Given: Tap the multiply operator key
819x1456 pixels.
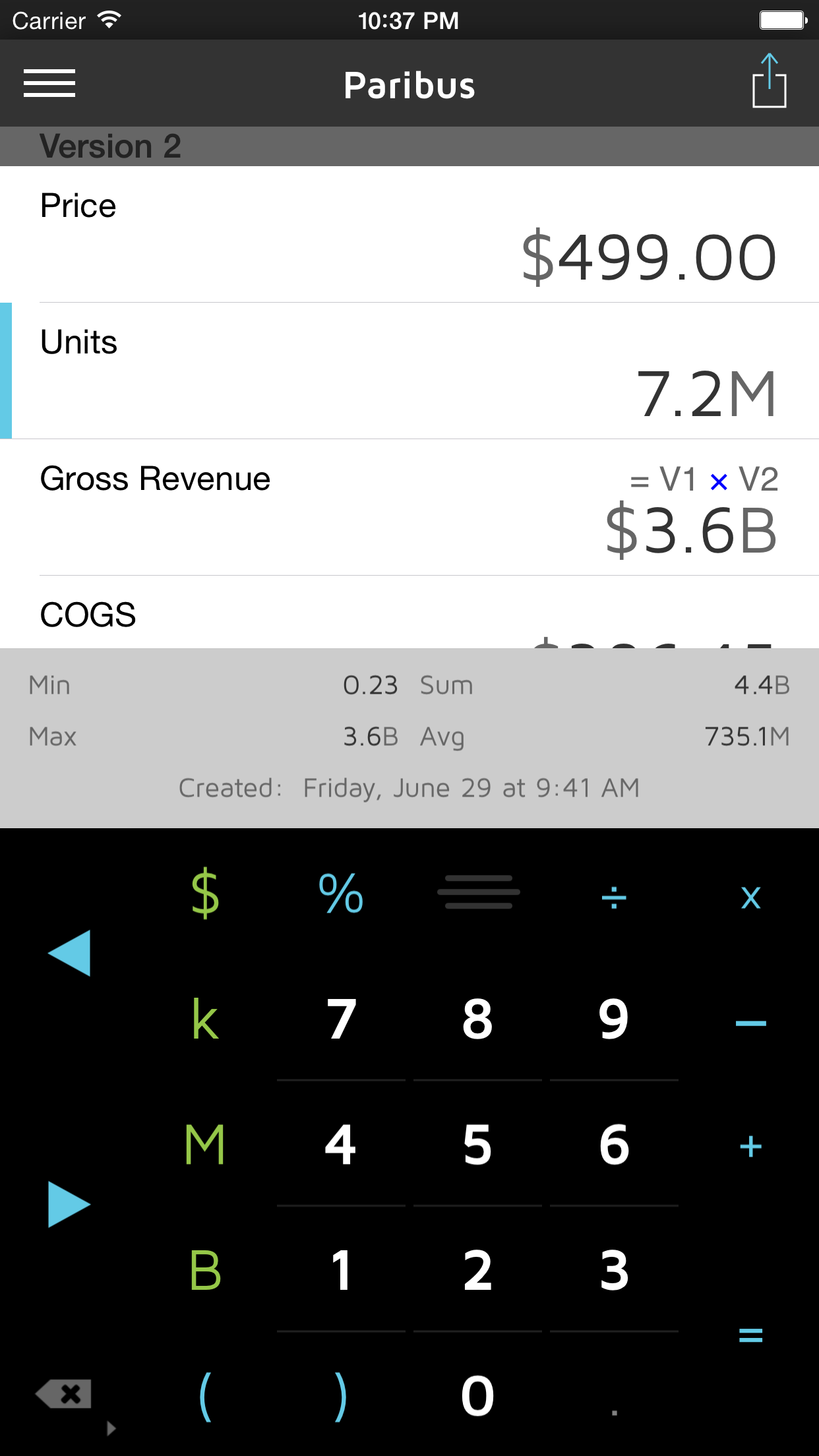Looking at the screenshot, I should [x=750, y=897].
